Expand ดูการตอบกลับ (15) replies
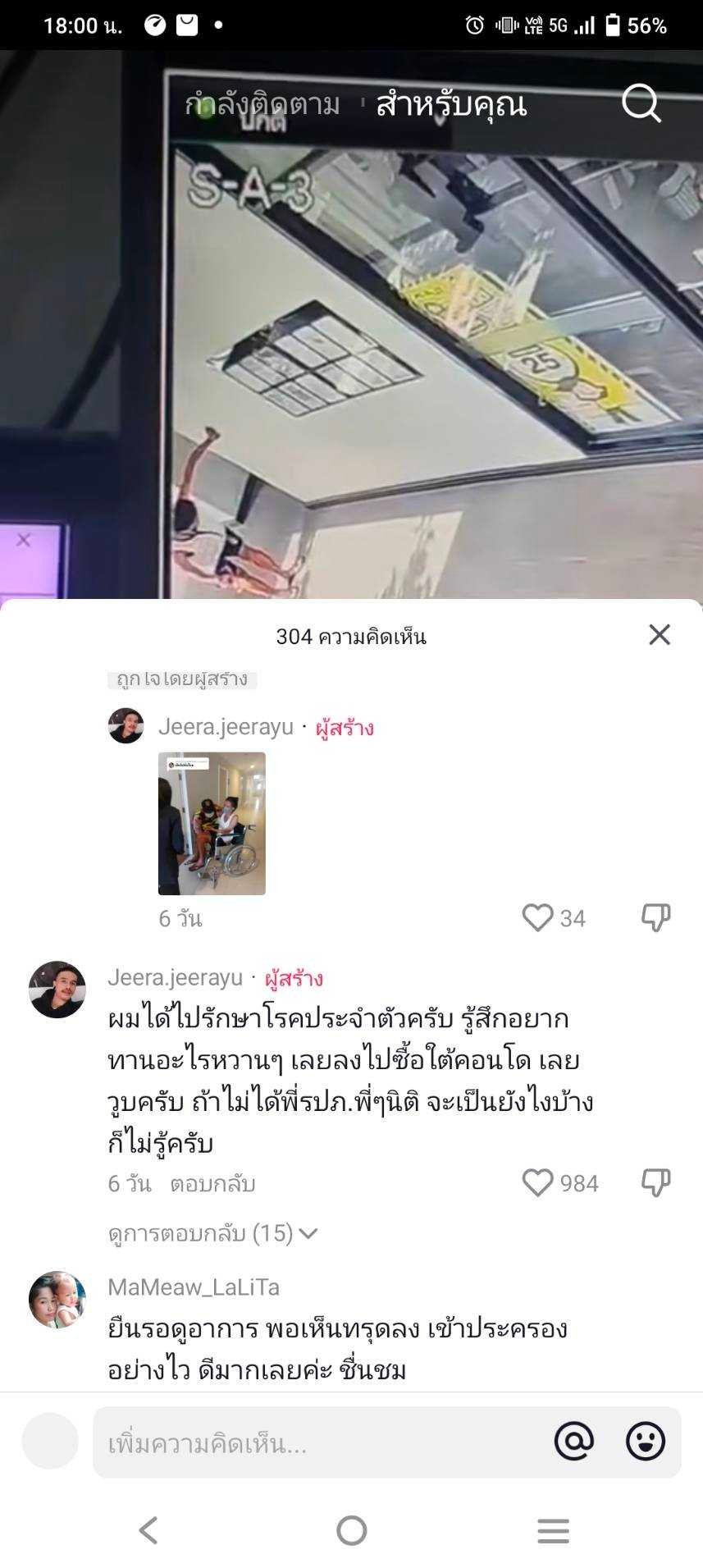 [212, 1232]
